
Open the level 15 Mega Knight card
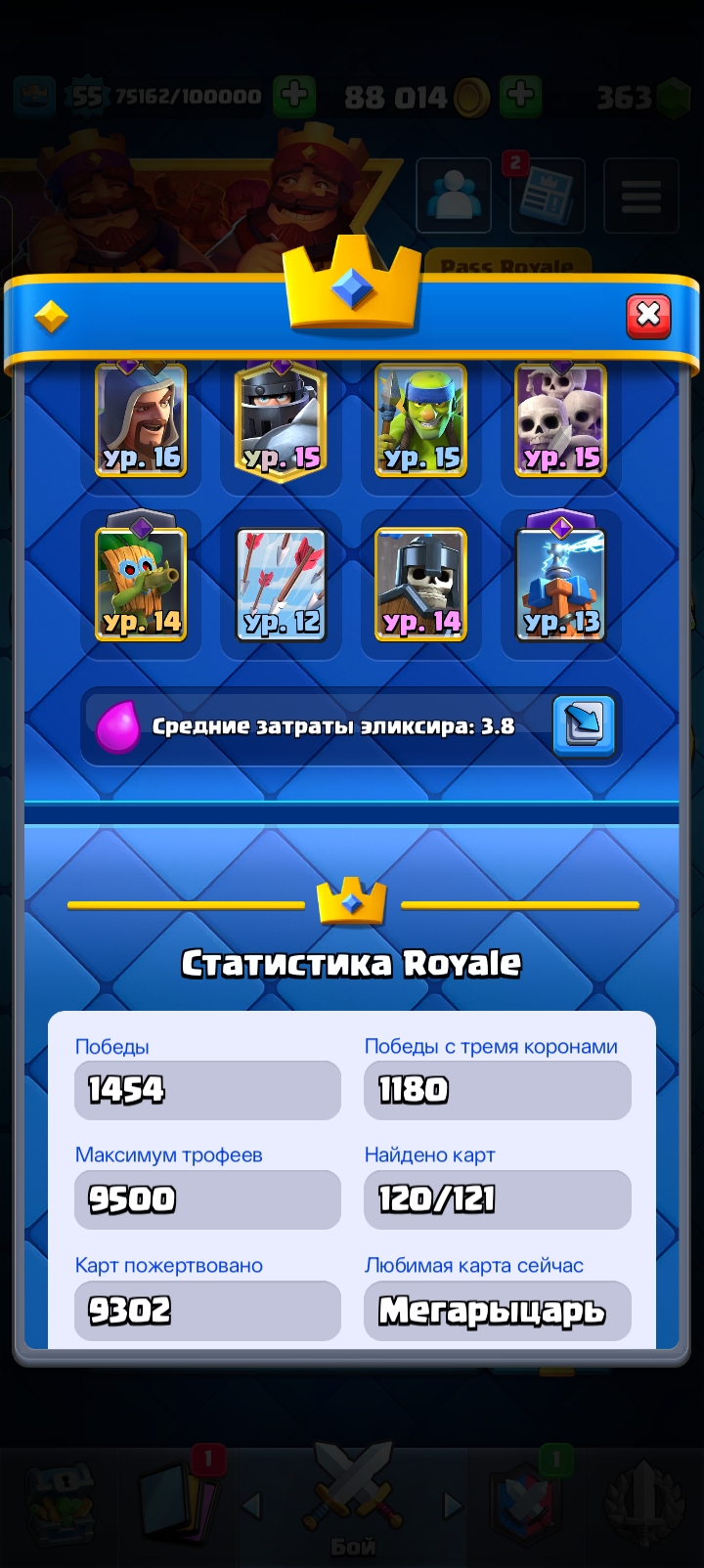(281, 422)
